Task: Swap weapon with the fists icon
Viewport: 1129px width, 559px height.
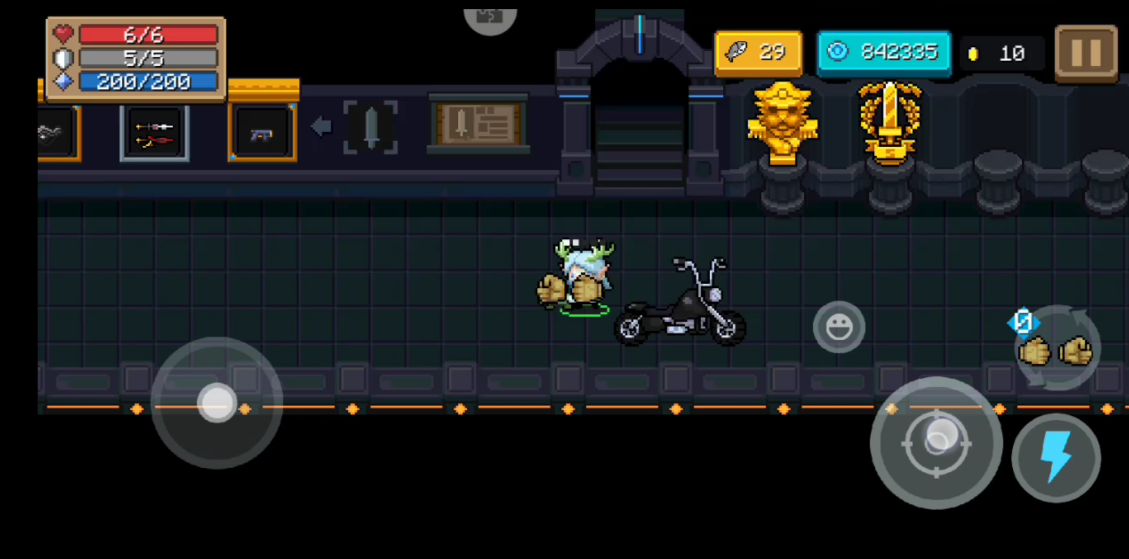Action: (1057, 349)
